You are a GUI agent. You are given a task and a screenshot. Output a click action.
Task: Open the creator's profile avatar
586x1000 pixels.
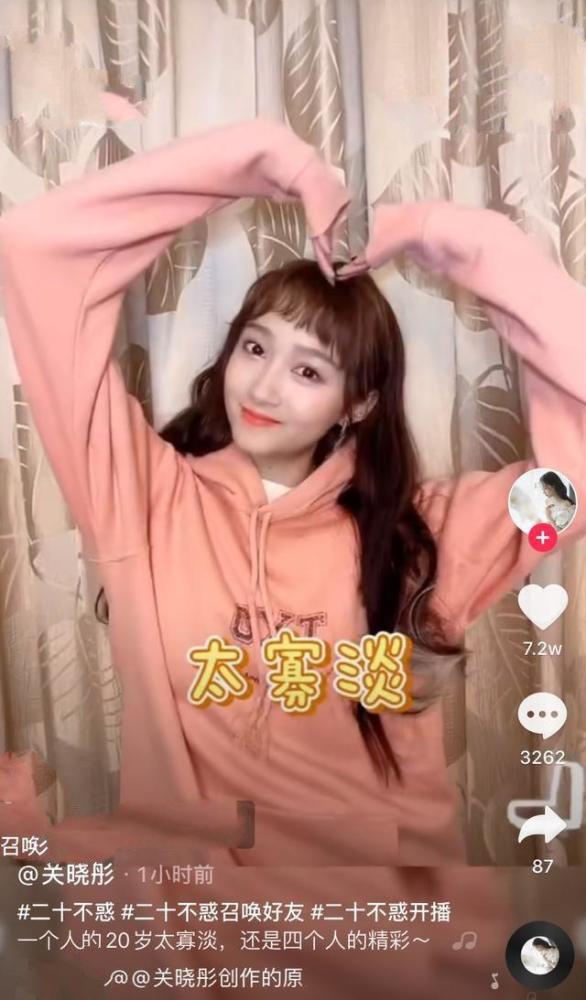[x=542, y=502]
